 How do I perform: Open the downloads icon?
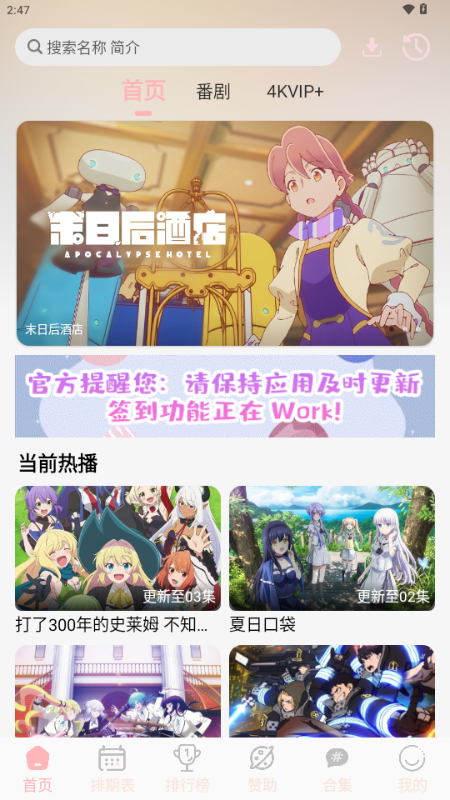tap(372, 47)
